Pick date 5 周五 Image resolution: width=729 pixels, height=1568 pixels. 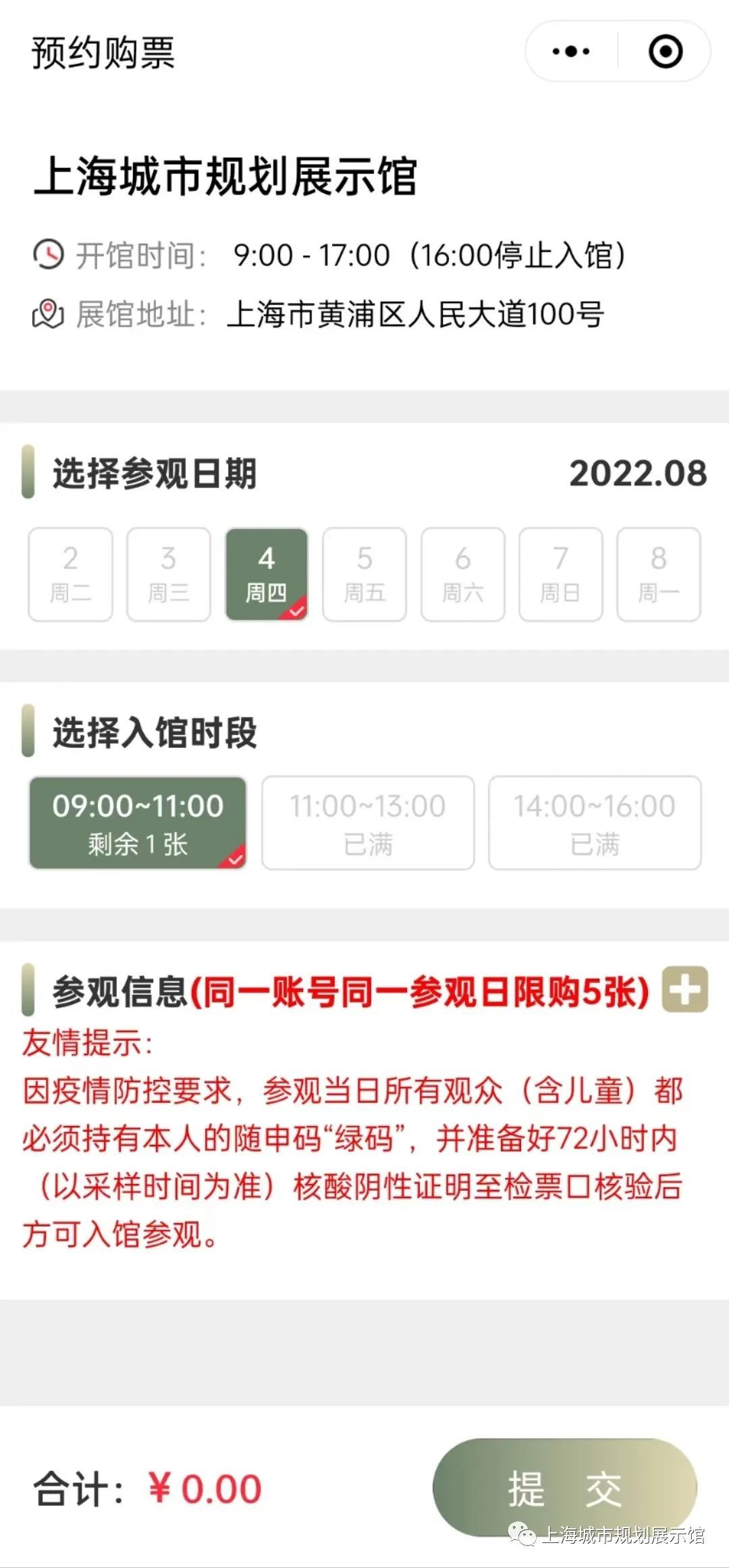(x=364, y=574)
